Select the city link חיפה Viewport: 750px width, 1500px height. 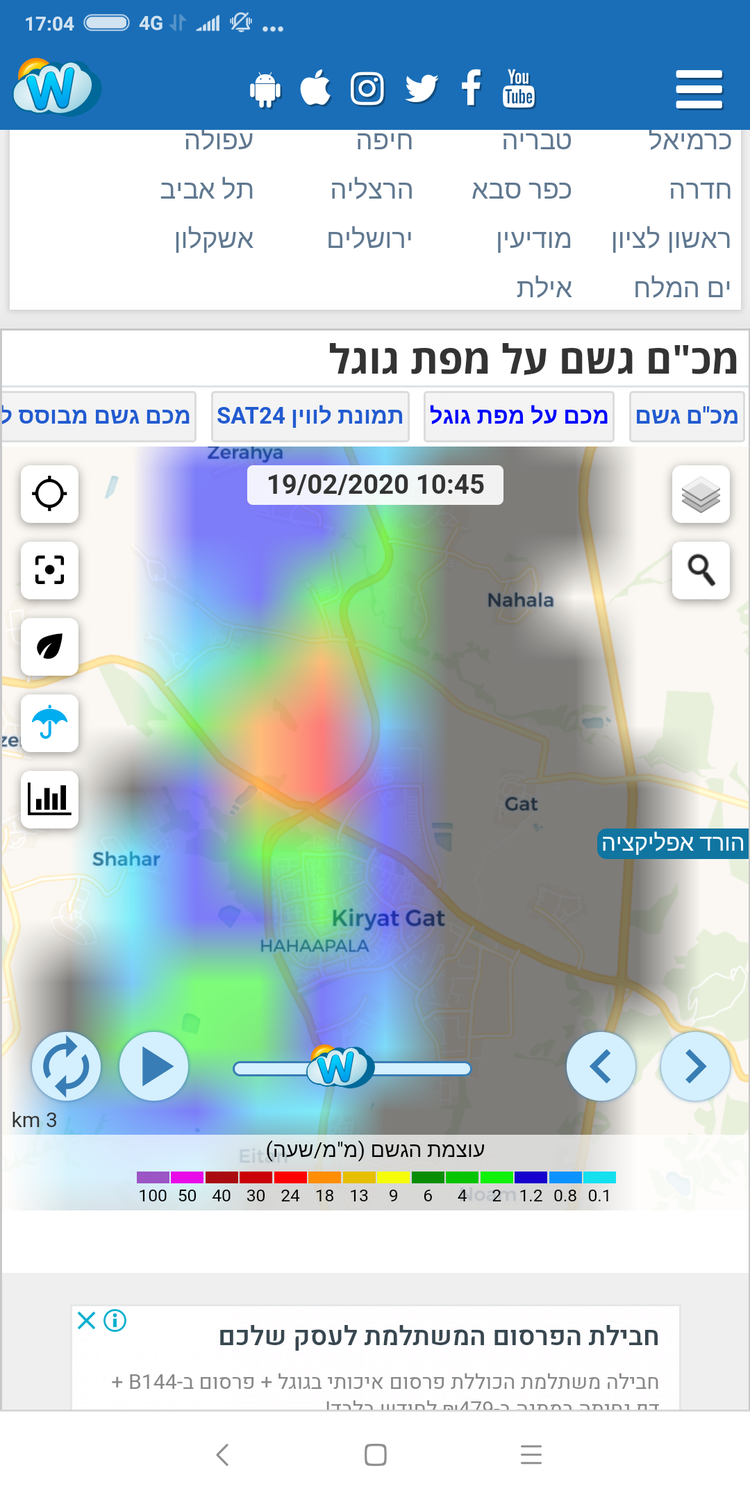384,141
